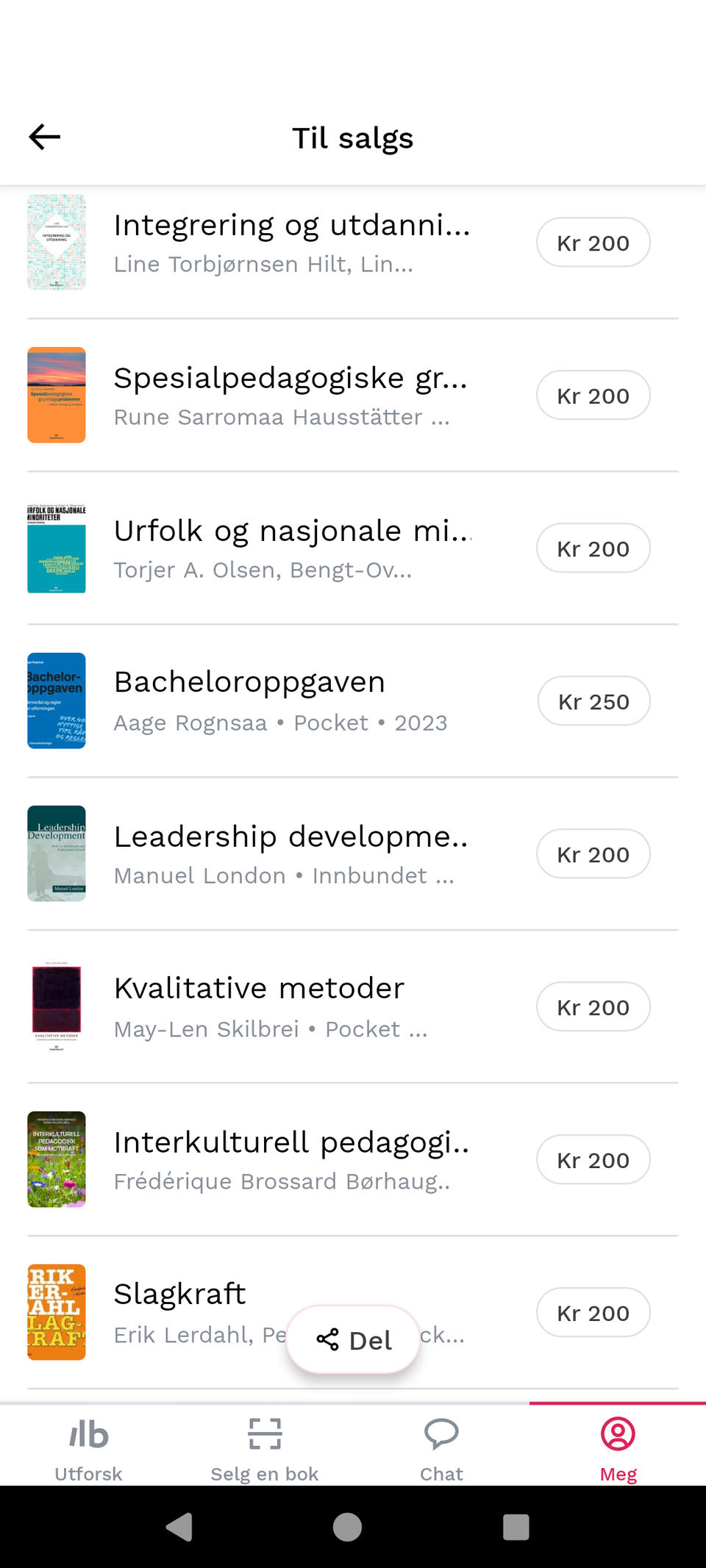Share the list with the Del button
706x1568 pixels.
(353, 1340)
